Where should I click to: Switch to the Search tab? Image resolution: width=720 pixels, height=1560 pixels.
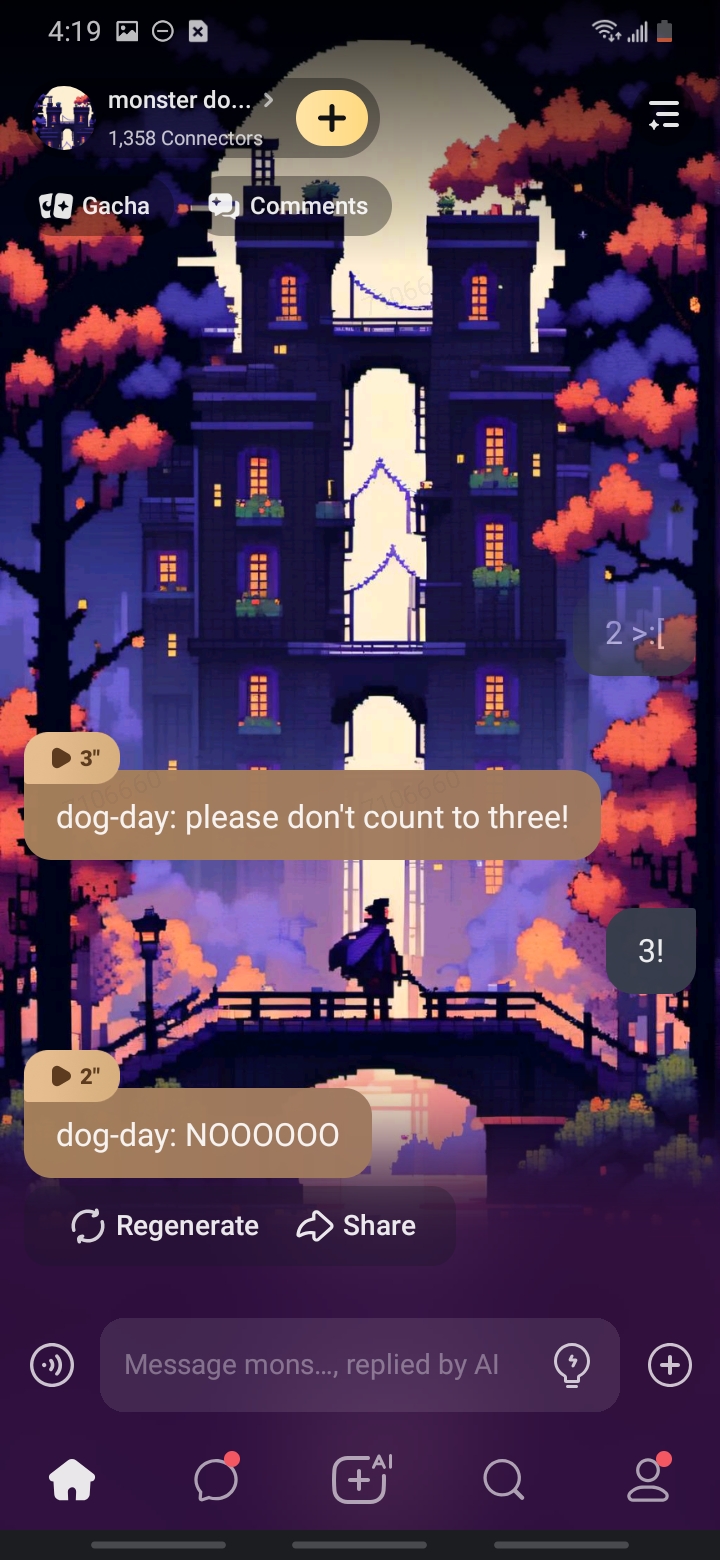503,1479
